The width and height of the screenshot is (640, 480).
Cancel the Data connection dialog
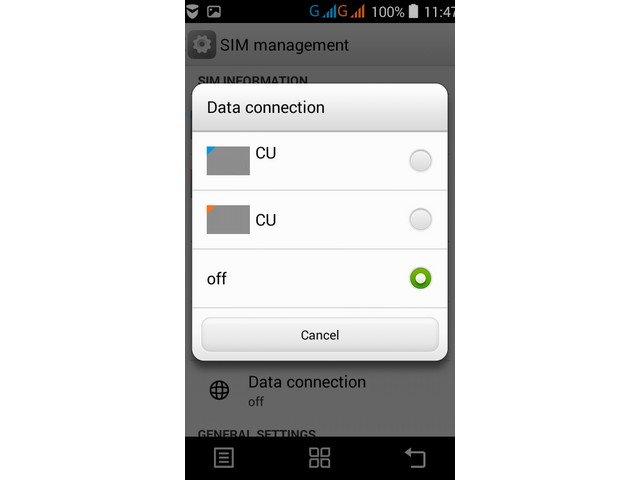(320, 335)
